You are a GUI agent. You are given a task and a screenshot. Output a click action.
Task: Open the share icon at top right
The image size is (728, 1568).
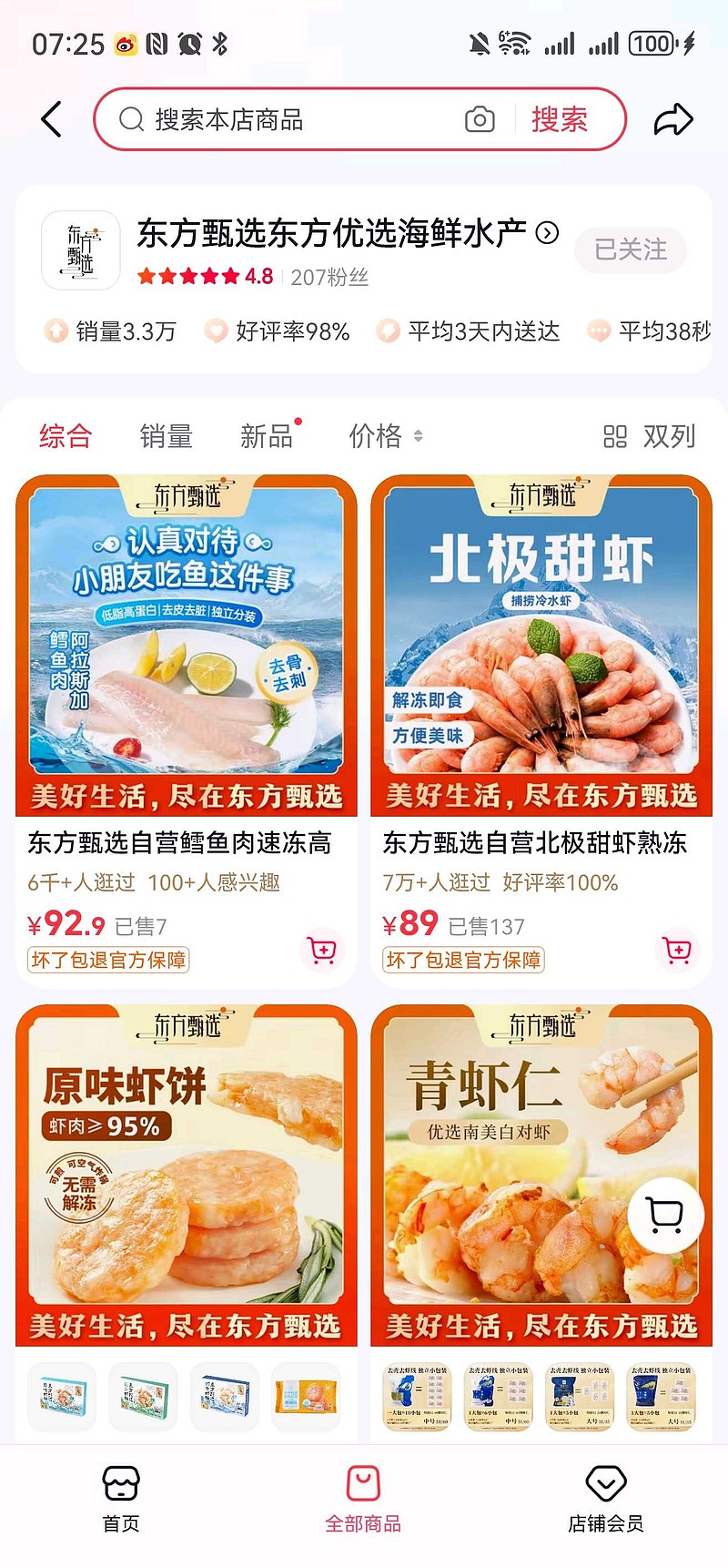click(x=673, y=119)
